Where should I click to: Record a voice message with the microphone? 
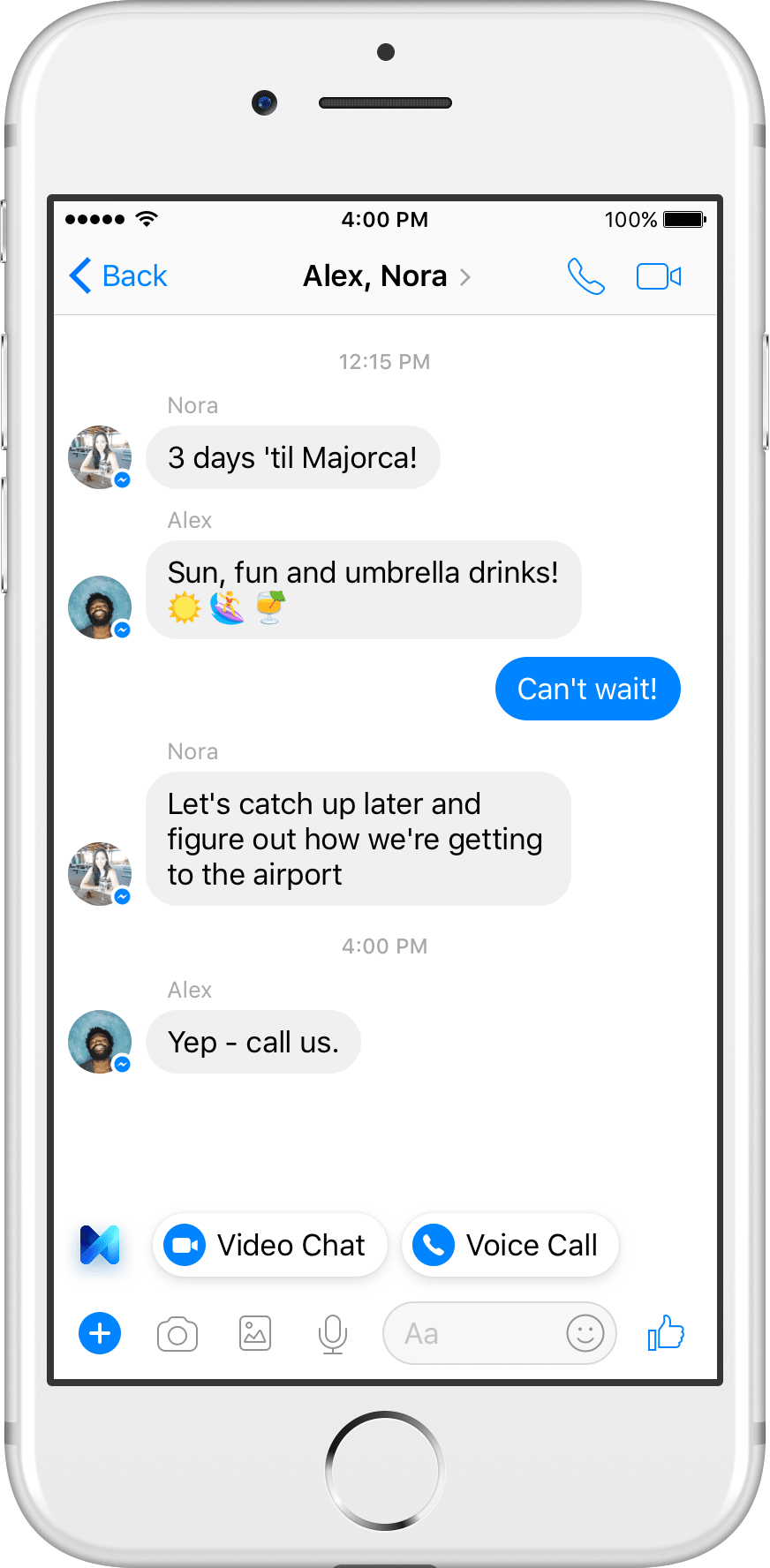pyautogui.click(x=332, y=1333)
